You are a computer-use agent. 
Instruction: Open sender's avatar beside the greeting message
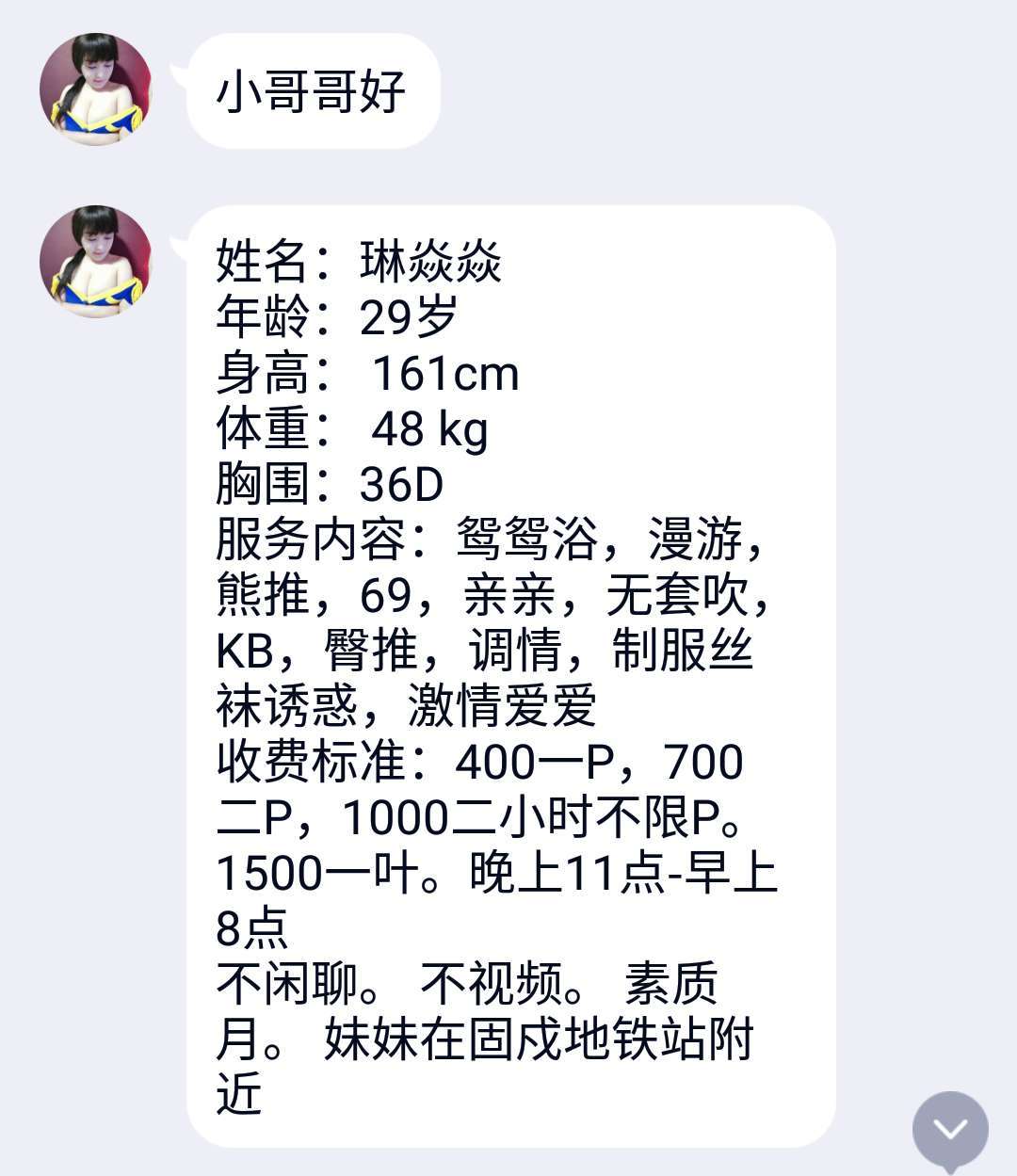95,89
